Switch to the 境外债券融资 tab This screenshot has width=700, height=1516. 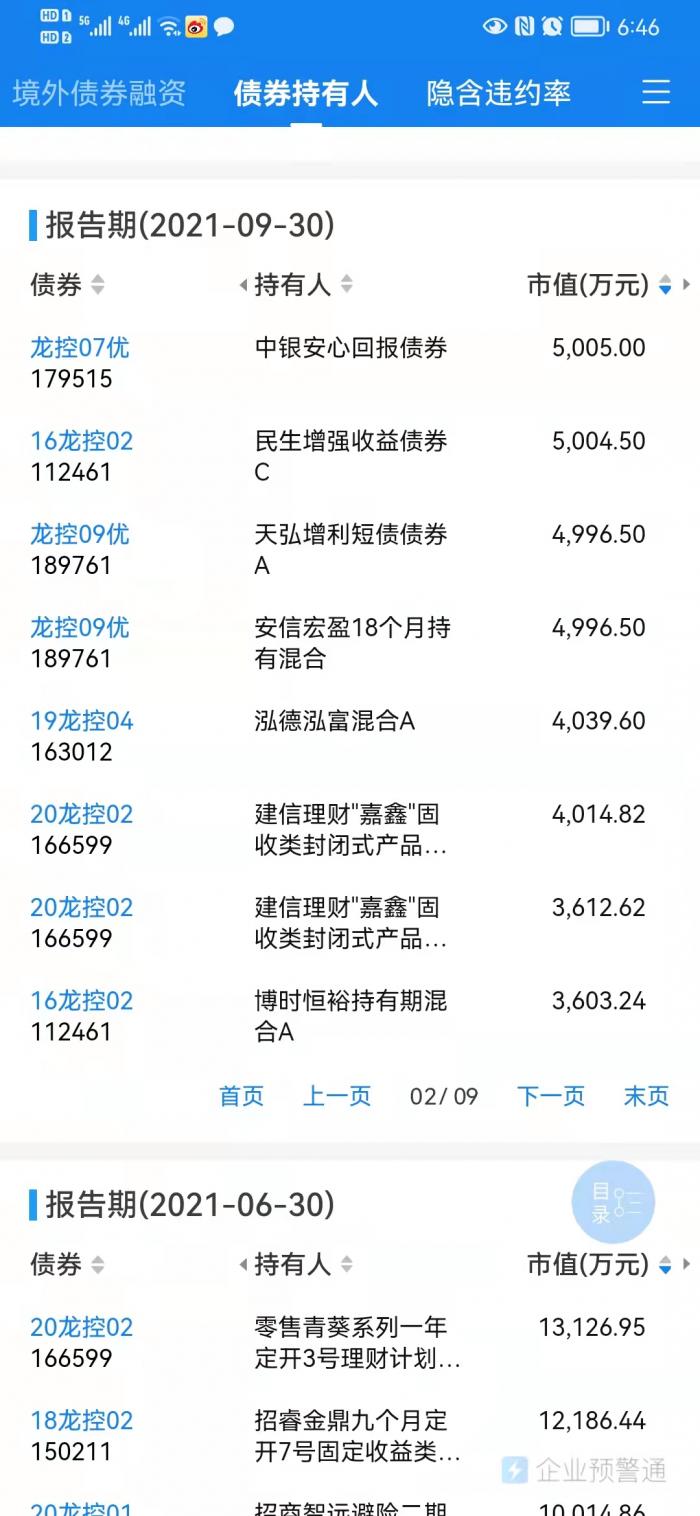pos(99,93)
